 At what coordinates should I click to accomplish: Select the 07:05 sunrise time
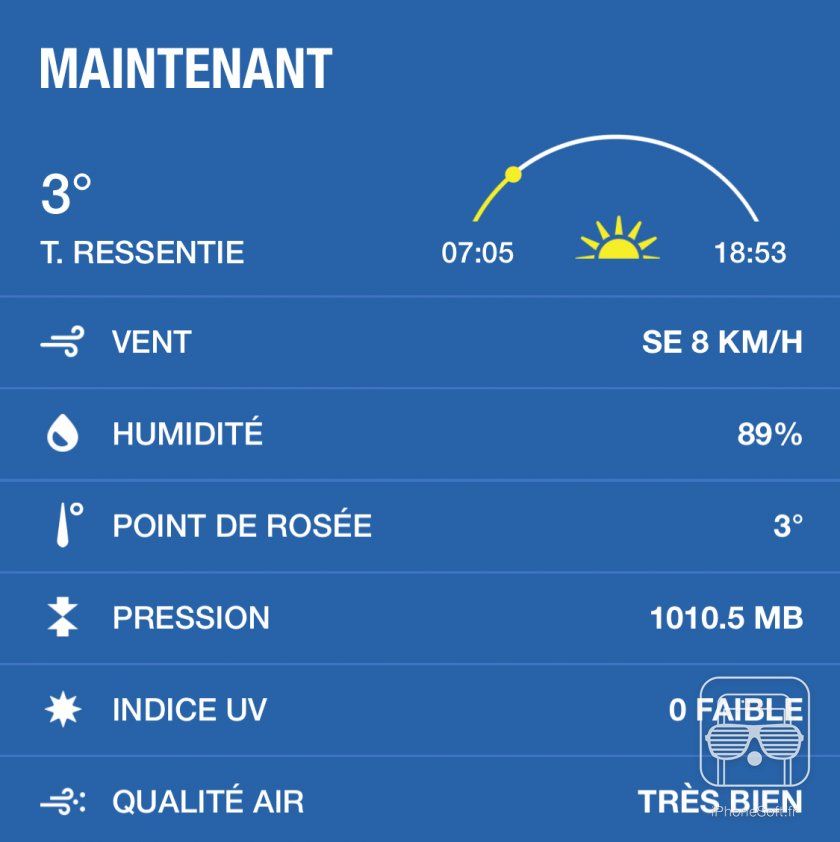click(478, 253)
